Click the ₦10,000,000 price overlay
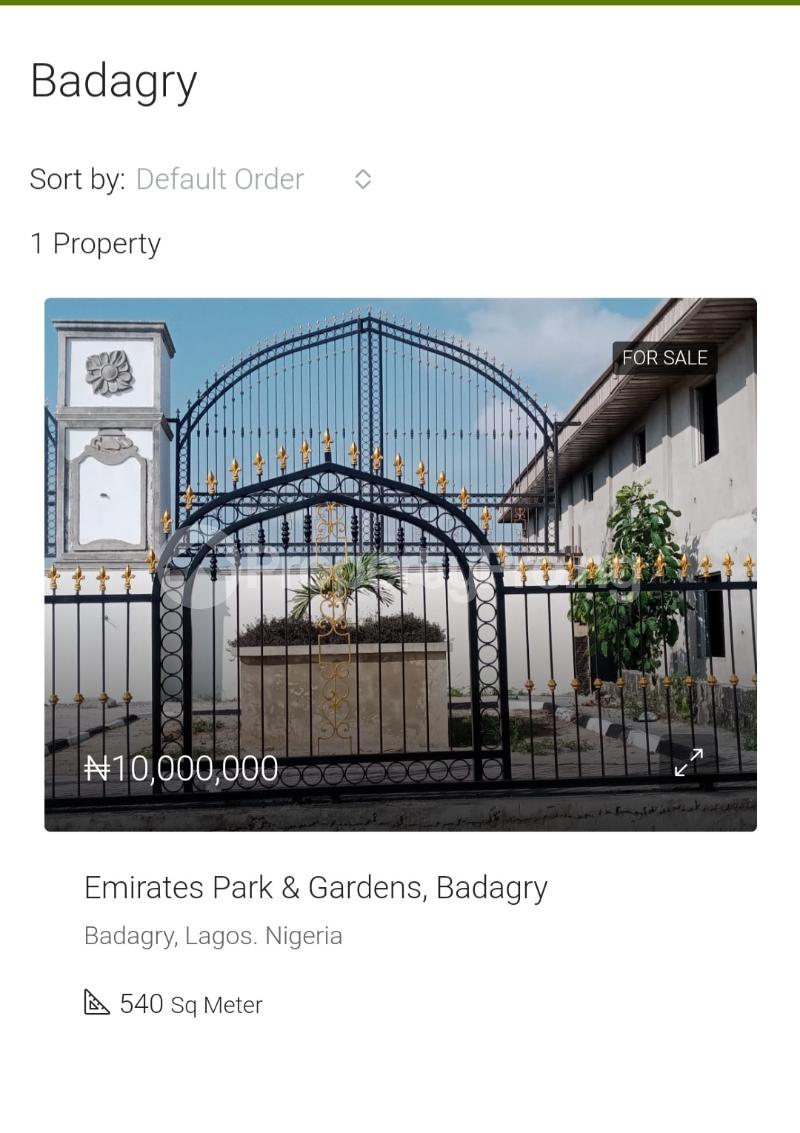Image resolution: width=800 pixels, height=1133 pixels. click(x=180, y=768)
